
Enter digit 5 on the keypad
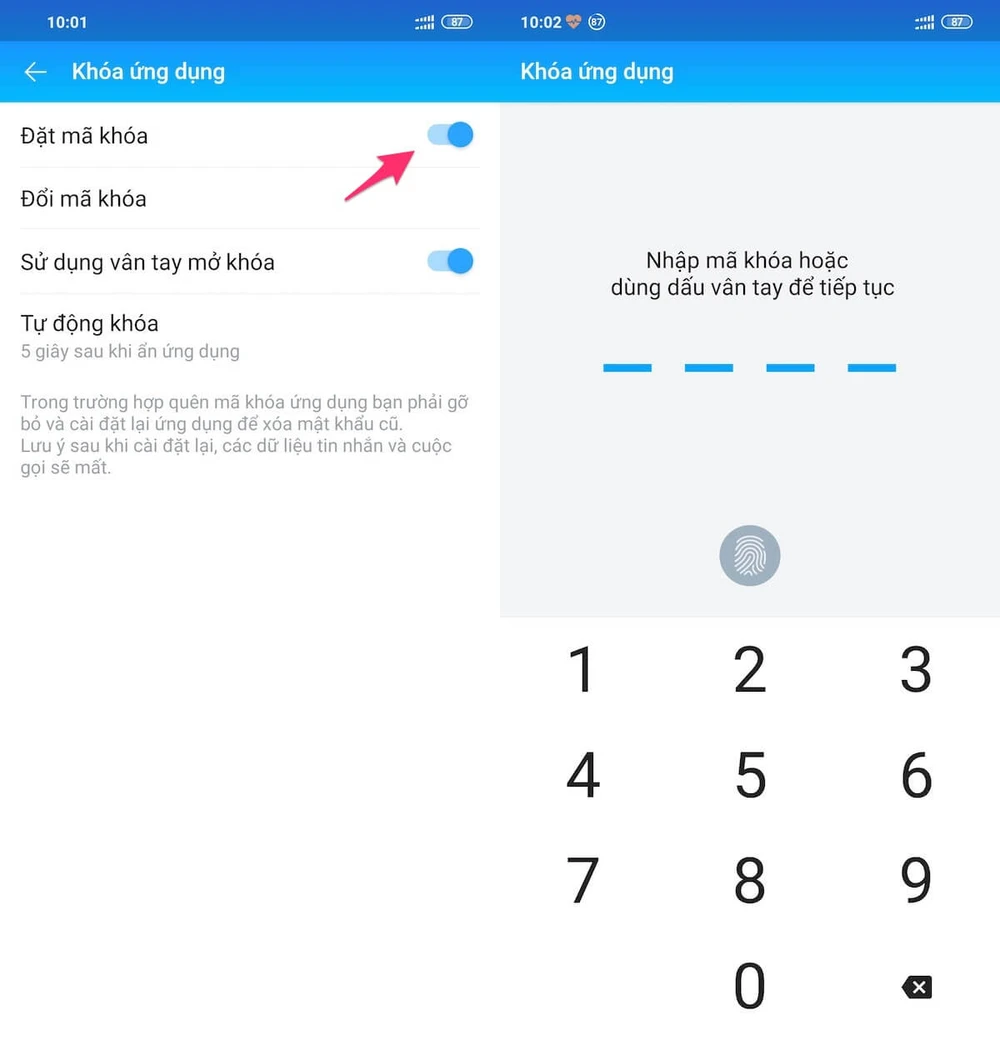click(x=749, y=775)
